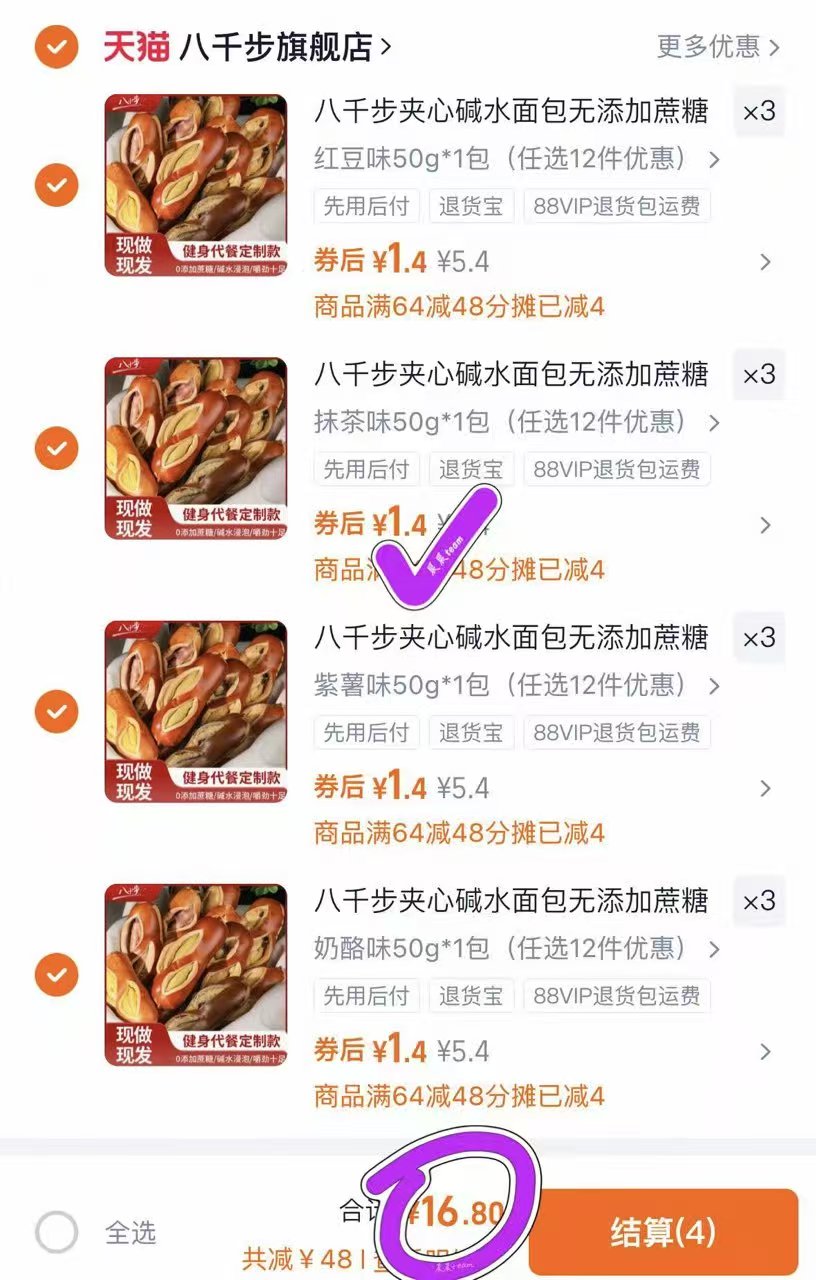This screenshot has width=816, height=1280.
Task: Open the 奶酪味 bread product thumbnail image
Action: (193, 974)
